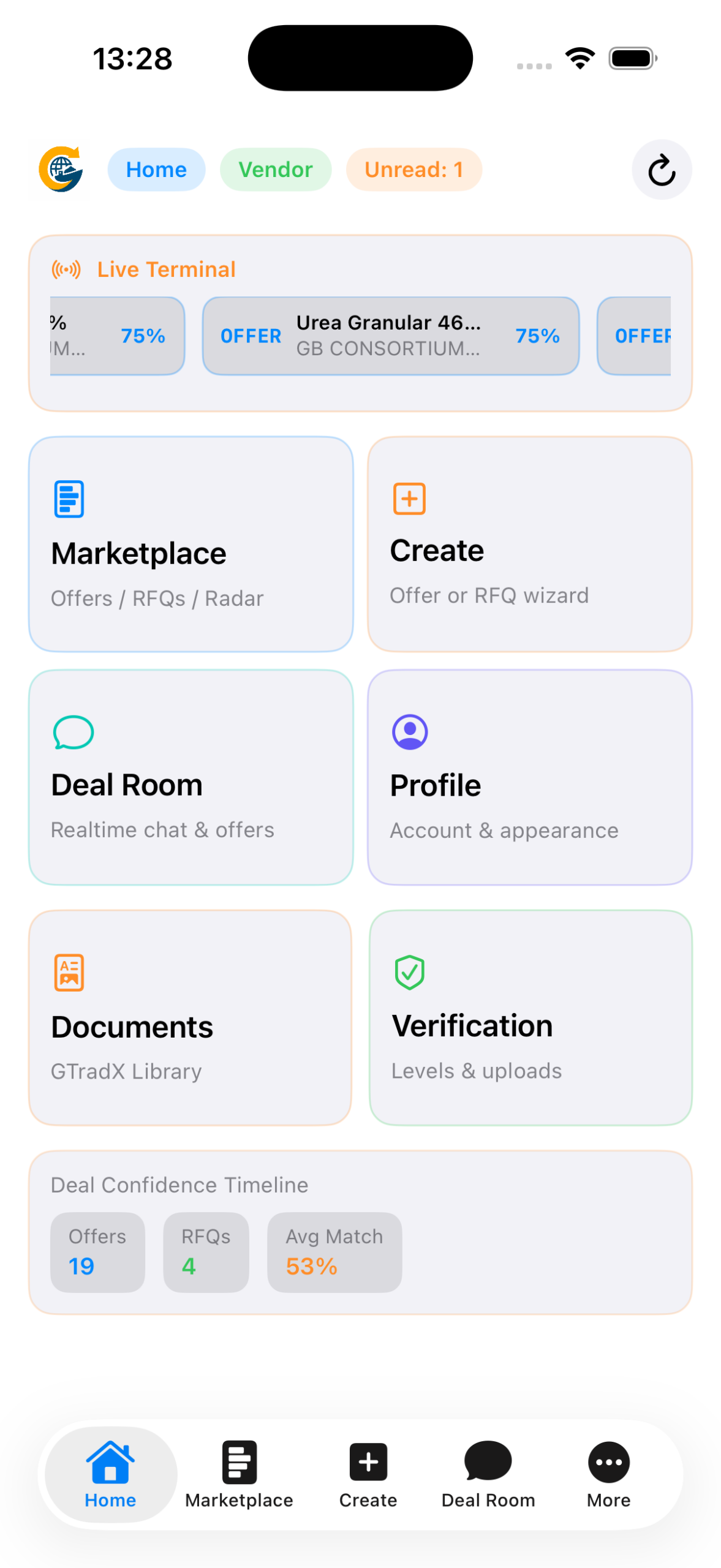Open the Verification levels card
The width and height of the screenshot is (721, 1568).
click(x=530, y=1017)
